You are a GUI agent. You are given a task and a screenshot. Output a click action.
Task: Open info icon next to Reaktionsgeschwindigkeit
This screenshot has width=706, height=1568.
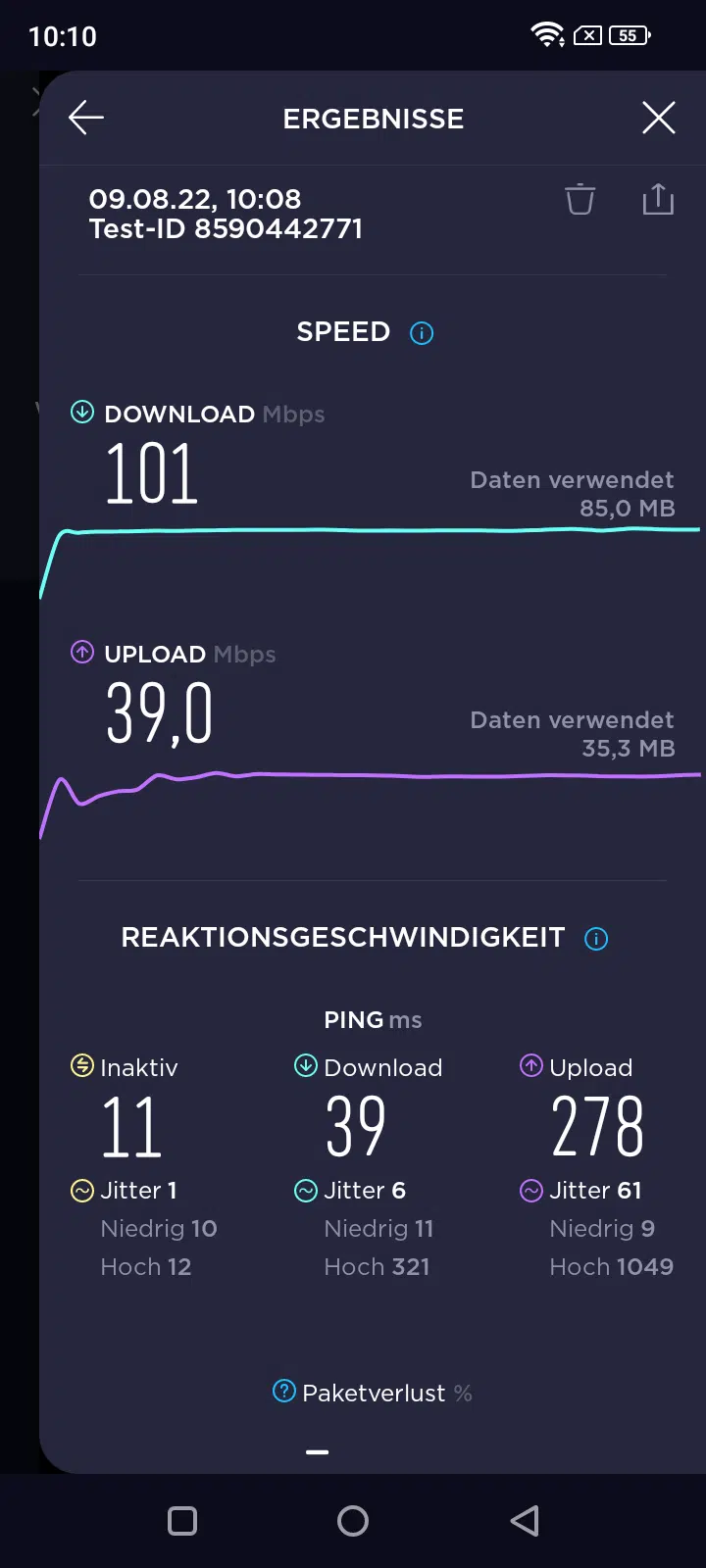pyautogui.click(x=596, y=939)
